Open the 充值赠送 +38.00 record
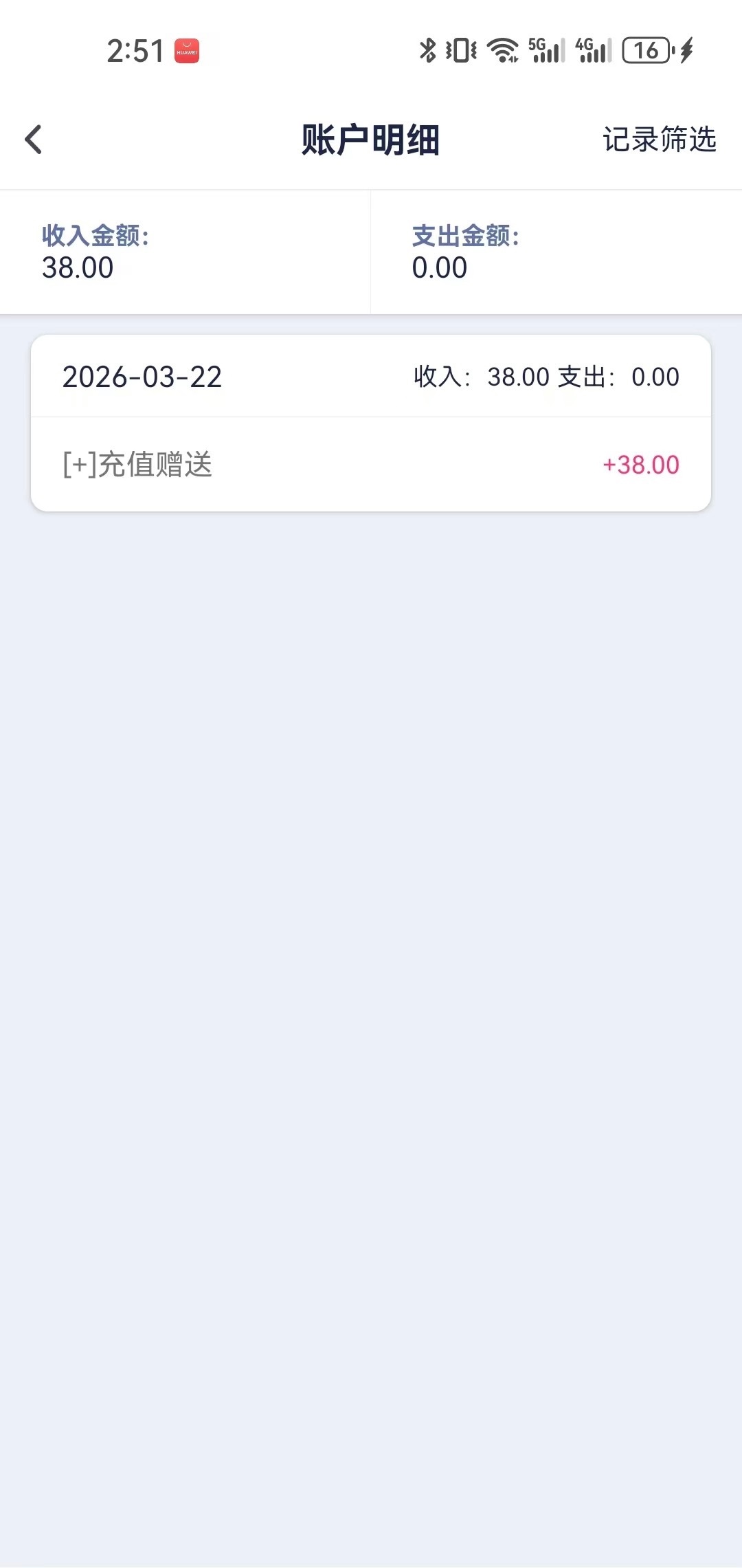This screenshot has height=1568, width=742. (370, 465)
